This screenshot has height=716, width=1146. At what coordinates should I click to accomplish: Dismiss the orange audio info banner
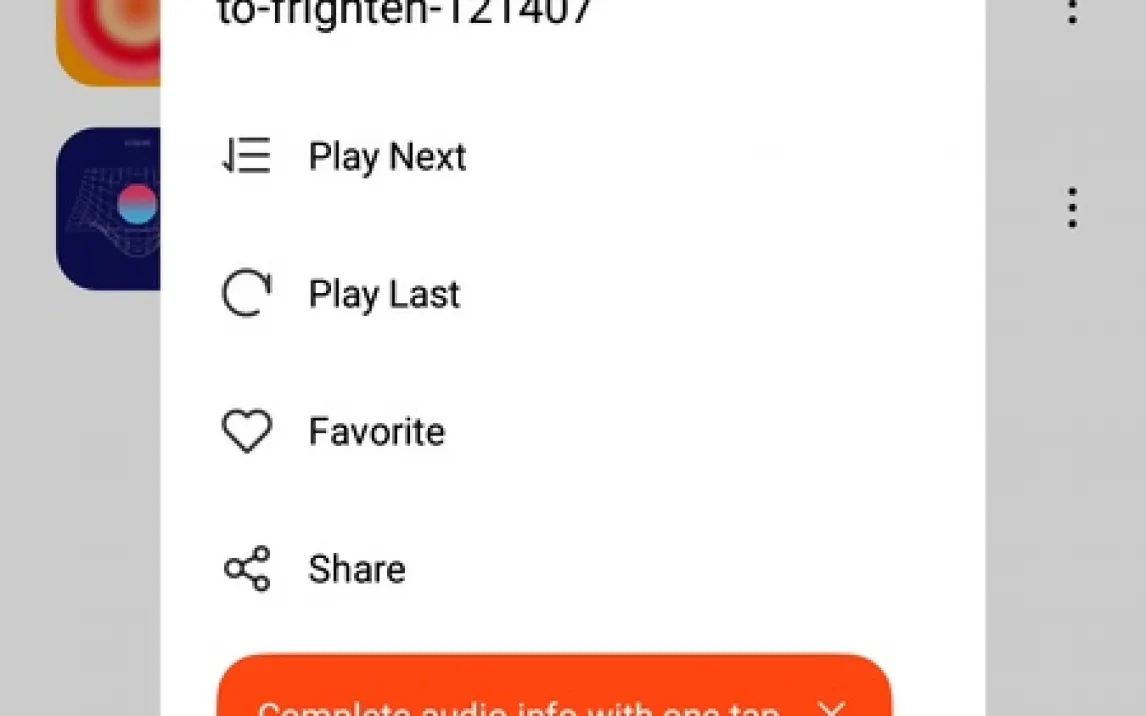point(831,707)
